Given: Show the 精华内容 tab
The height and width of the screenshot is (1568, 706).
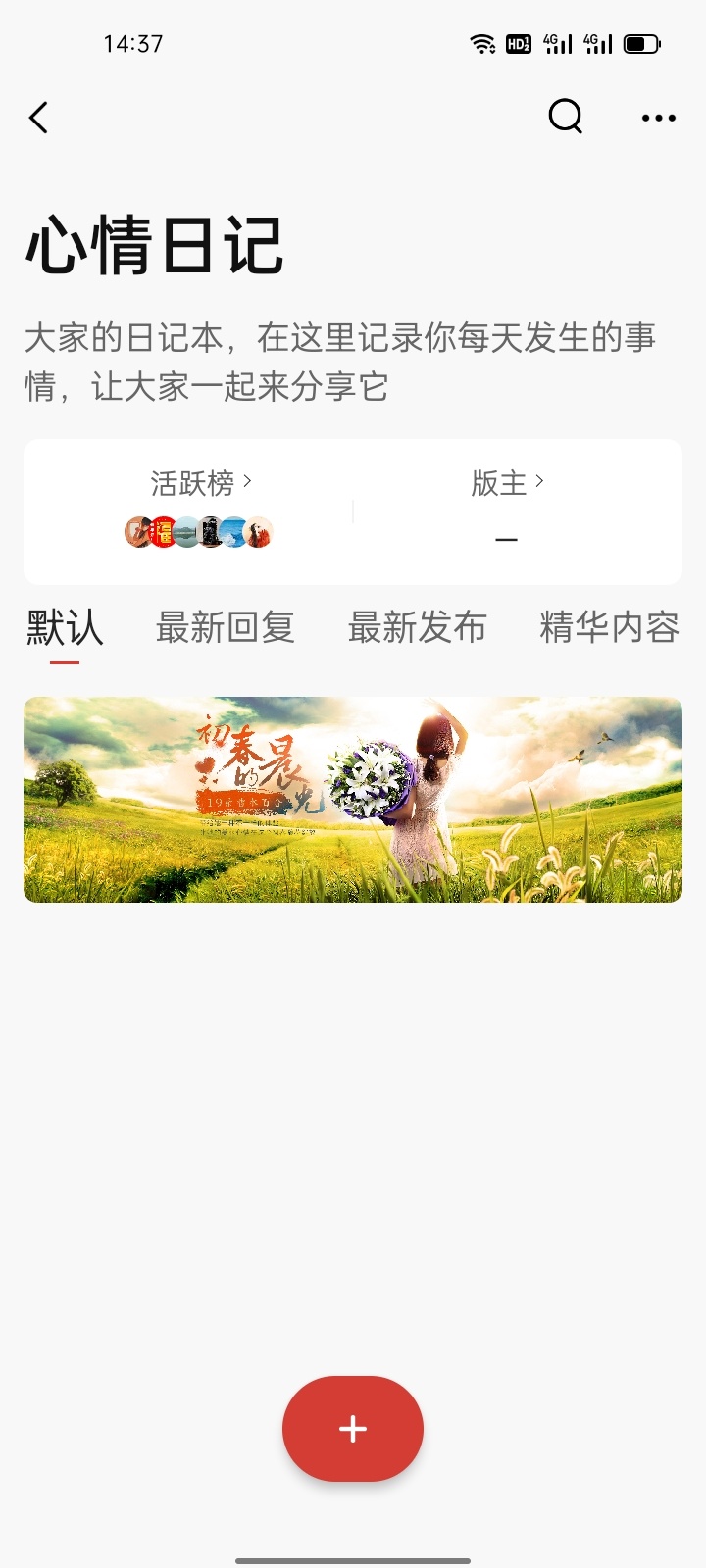Looking at the screenshot, I should click(x=609, y=628).
